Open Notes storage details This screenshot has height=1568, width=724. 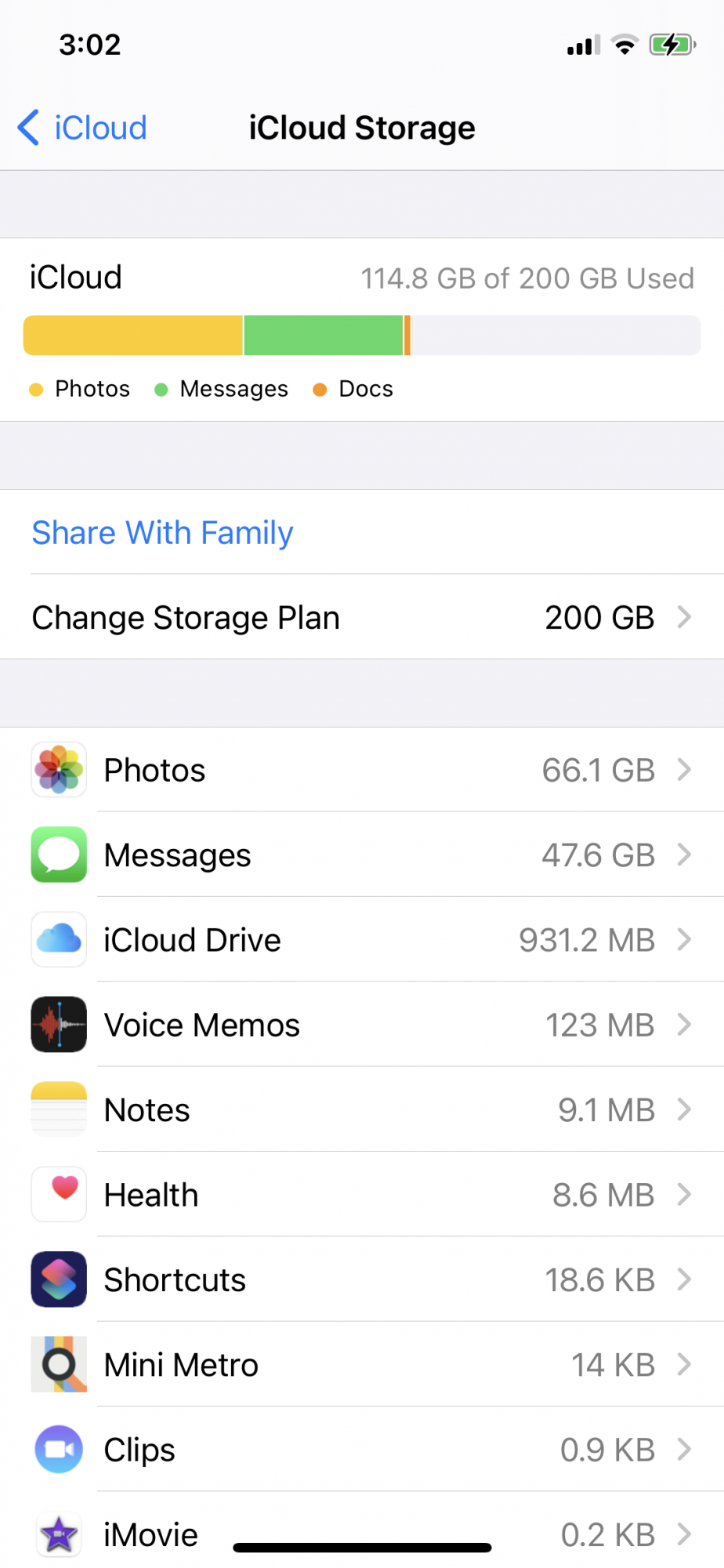pyautogui.click(x=361, y=1109)
